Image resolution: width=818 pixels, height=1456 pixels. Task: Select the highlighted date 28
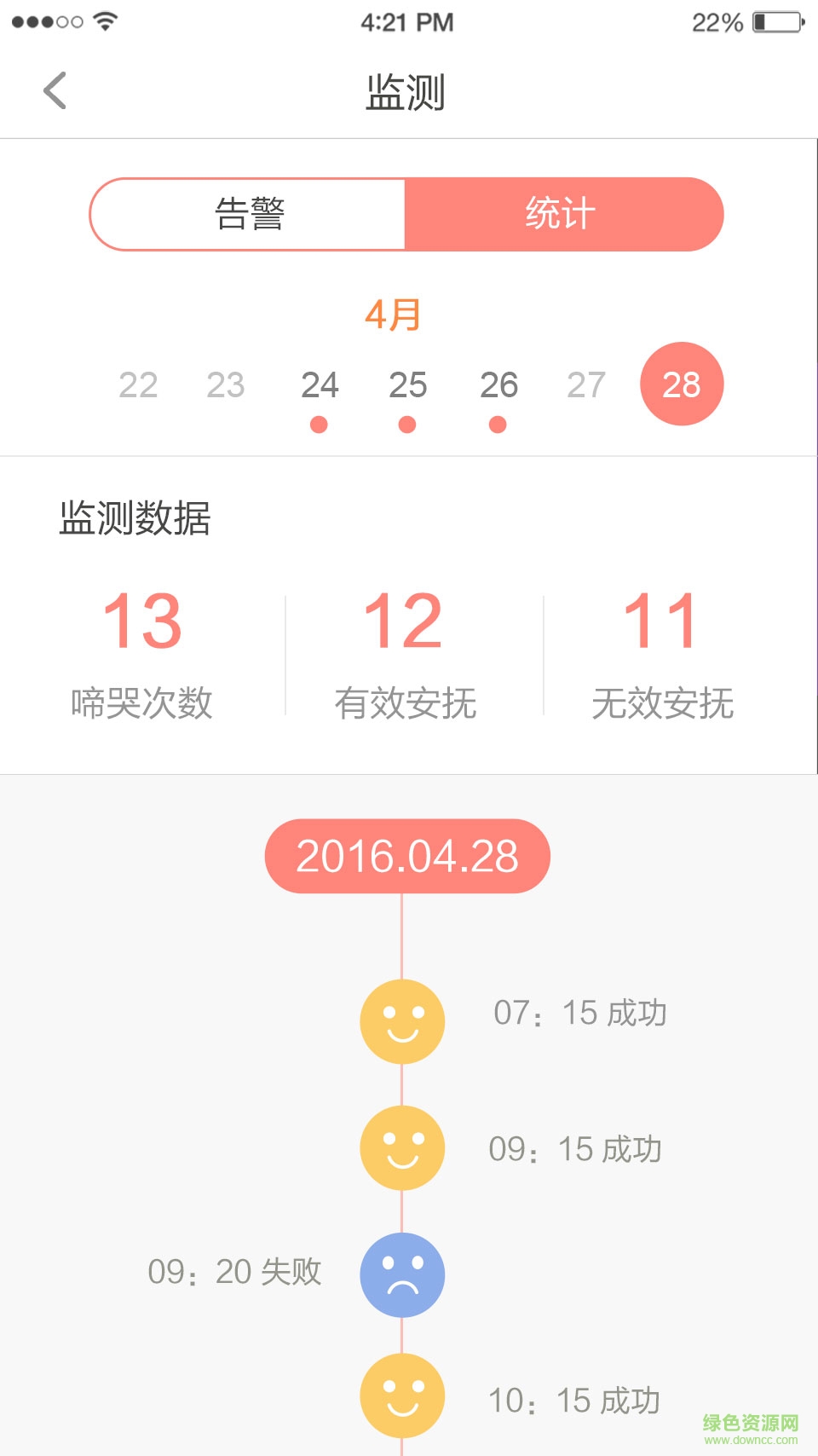click(x=682, y=384)
